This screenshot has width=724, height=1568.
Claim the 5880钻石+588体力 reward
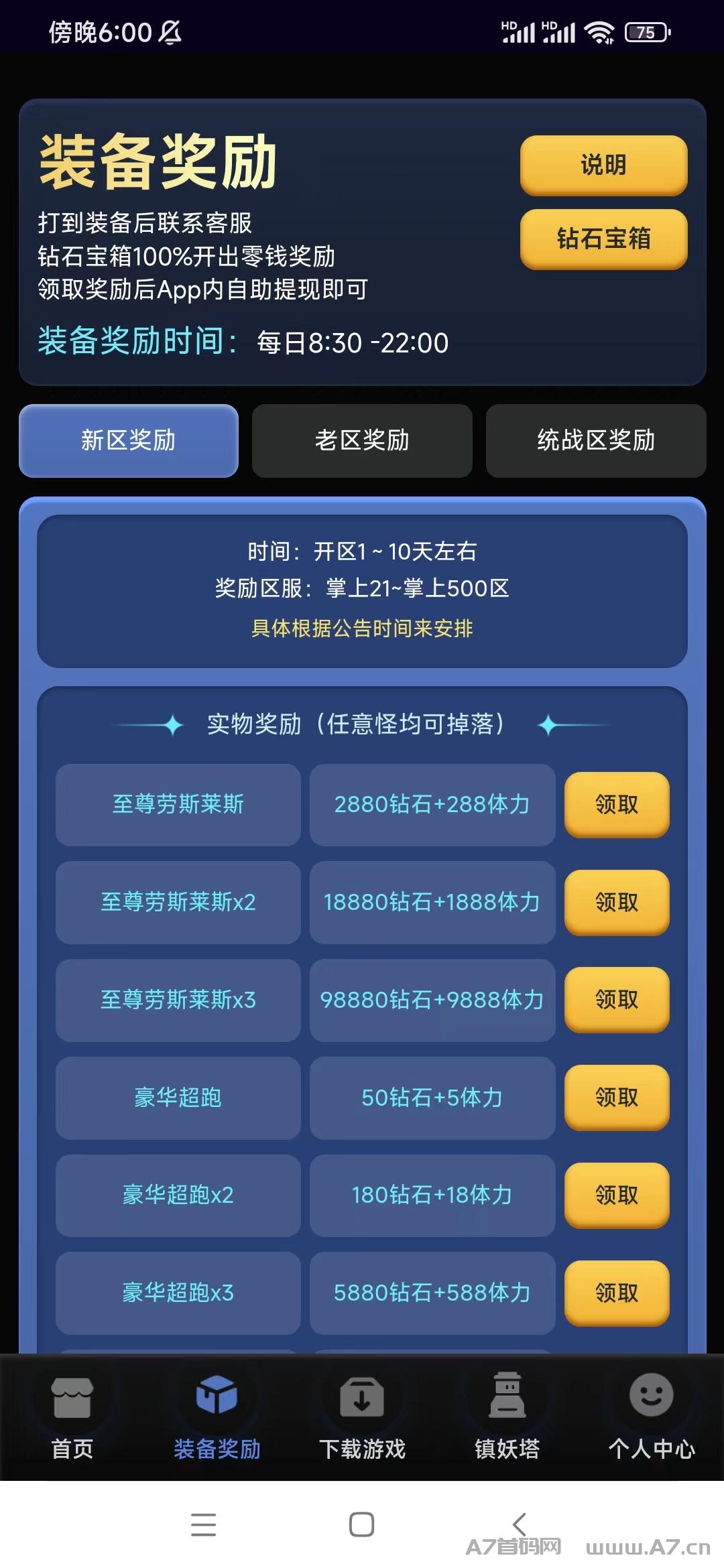tap(617, 1293)
